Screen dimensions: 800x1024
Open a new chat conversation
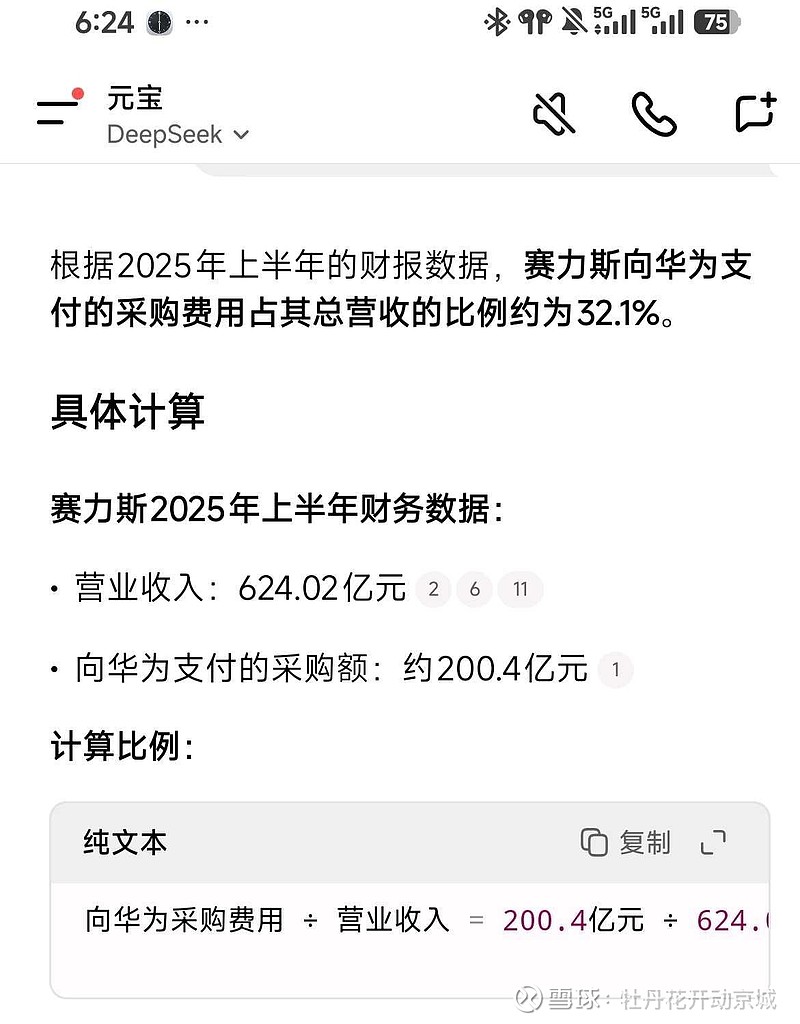[x=754, y=114]
